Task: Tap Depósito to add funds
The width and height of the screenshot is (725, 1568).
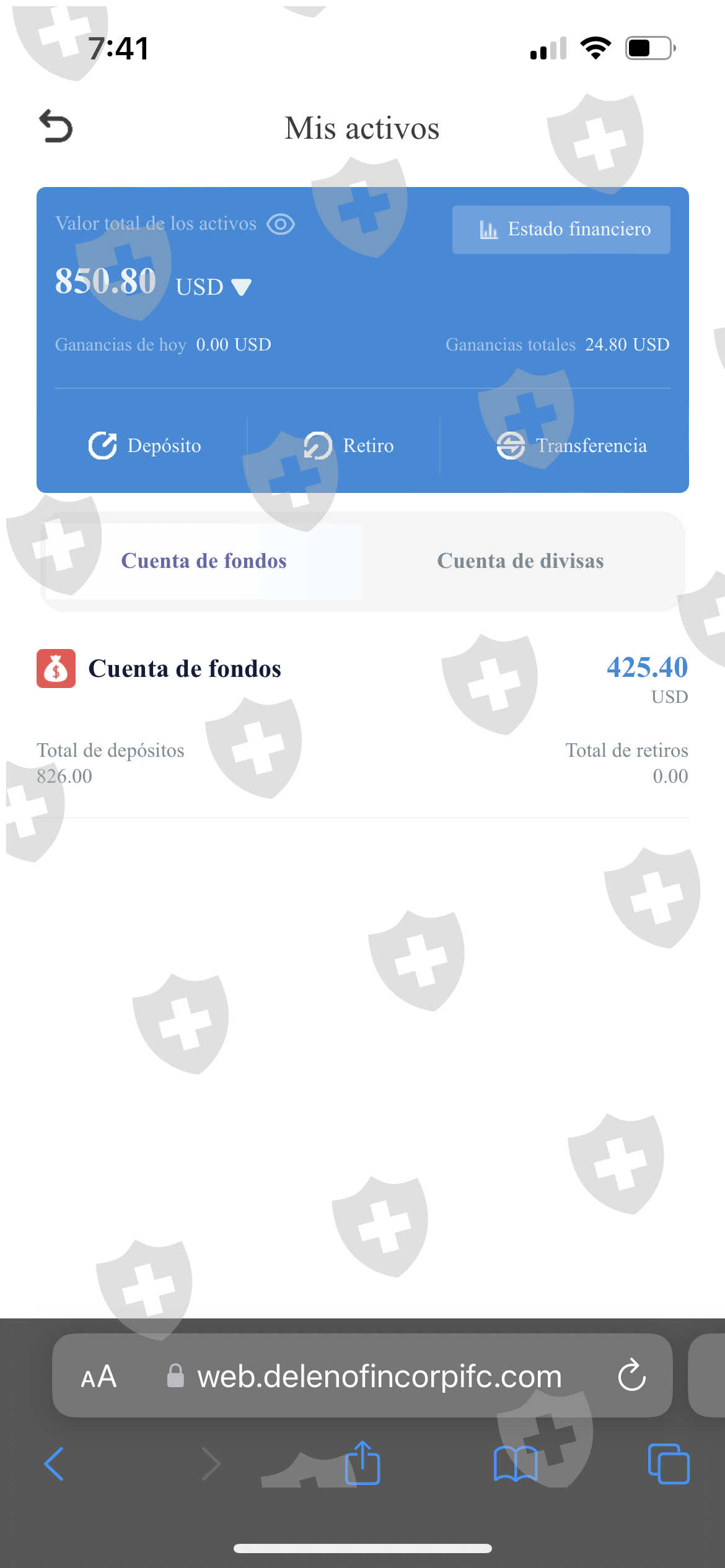Action: pos(144,445)
